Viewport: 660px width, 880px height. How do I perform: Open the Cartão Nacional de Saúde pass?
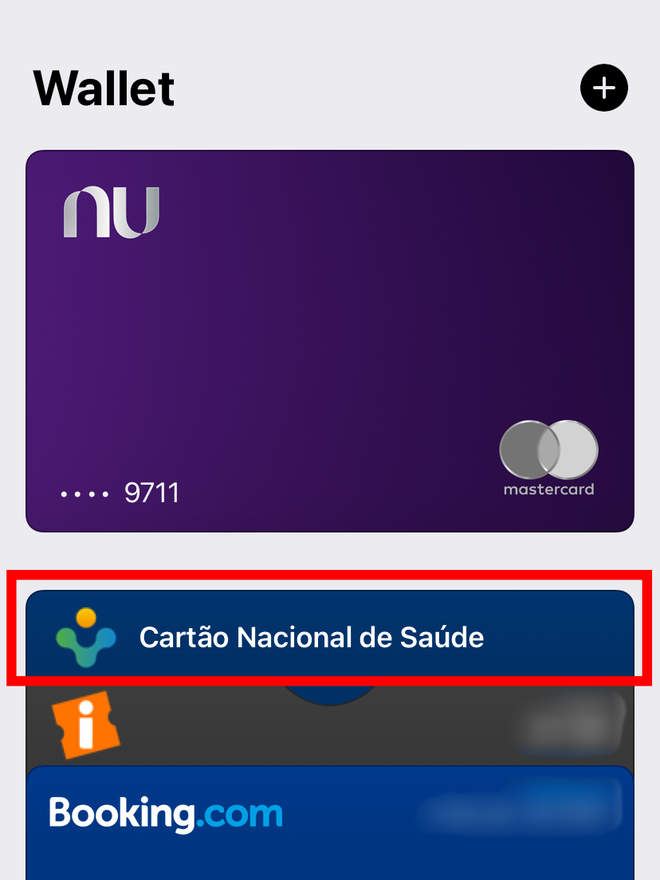point(330,636)
